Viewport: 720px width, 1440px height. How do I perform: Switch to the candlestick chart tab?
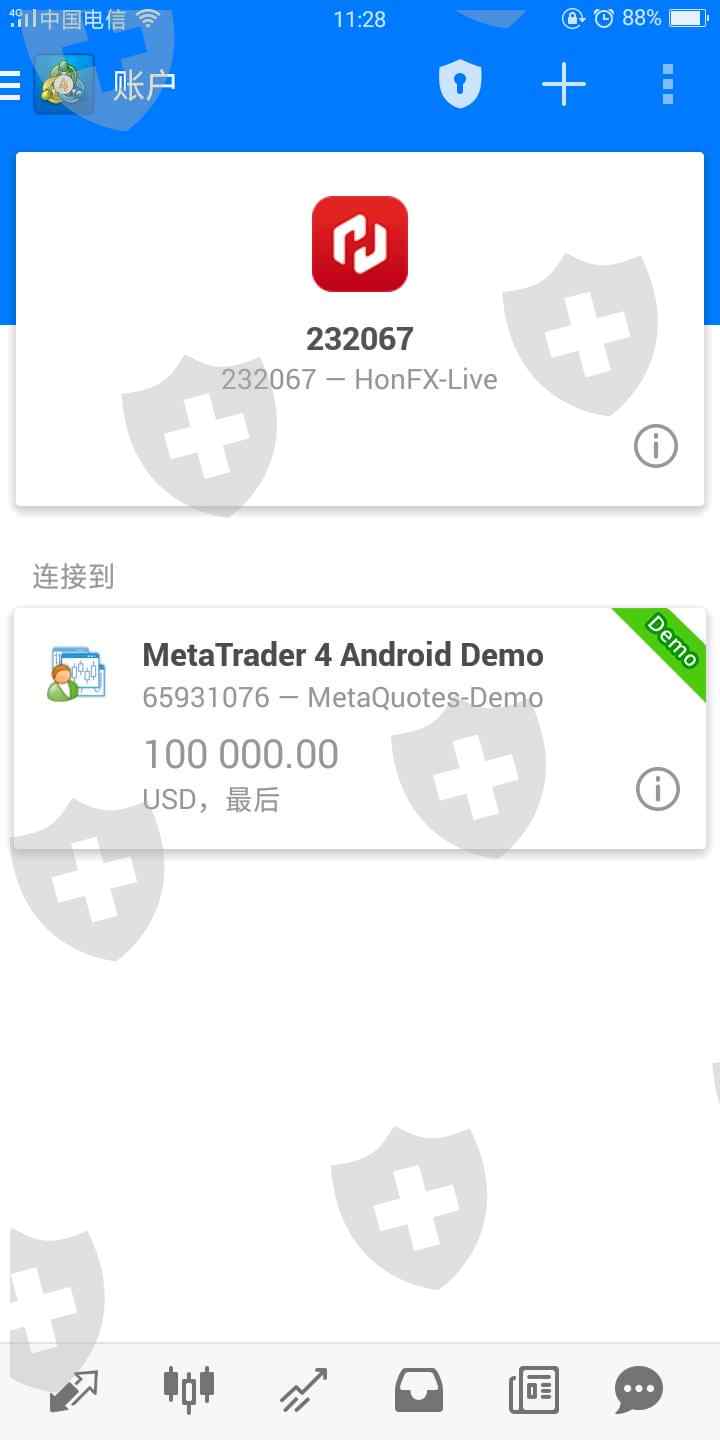coord(189,1389)
